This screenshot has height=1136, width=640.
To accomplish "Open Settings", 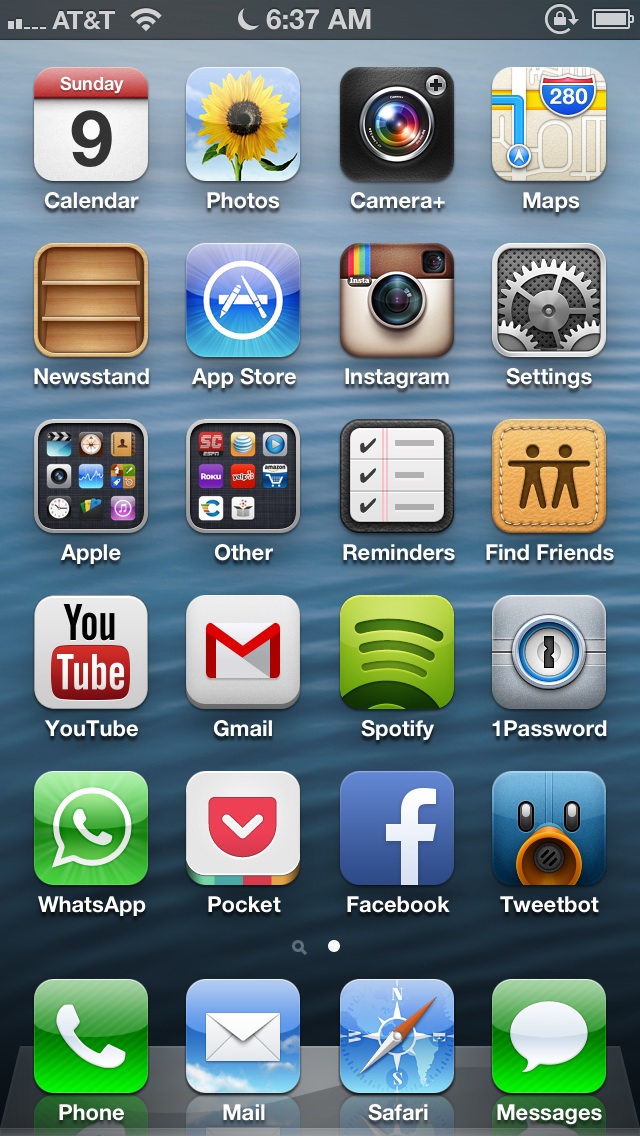I will (549, 300).
